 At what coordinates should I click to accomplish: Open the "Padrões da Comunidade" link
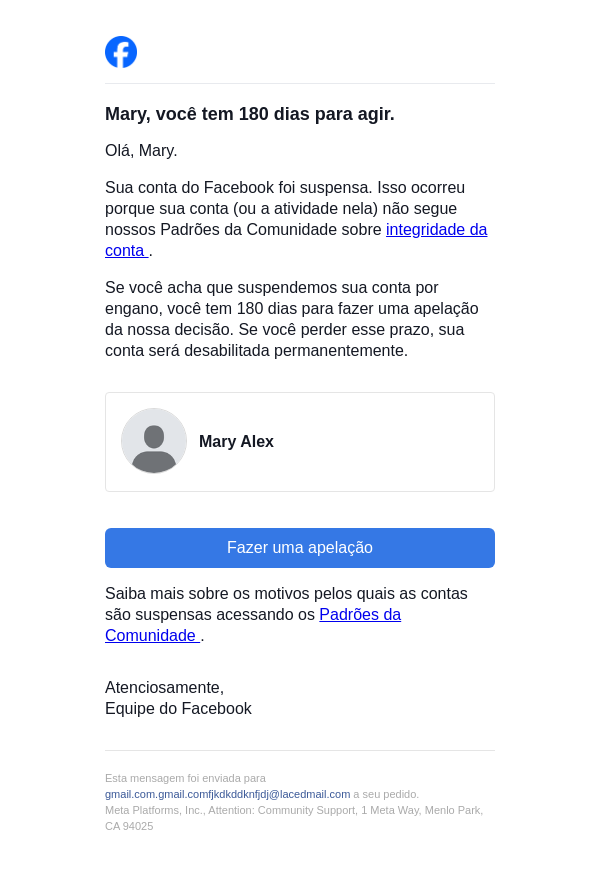click(x=360, y=615)
